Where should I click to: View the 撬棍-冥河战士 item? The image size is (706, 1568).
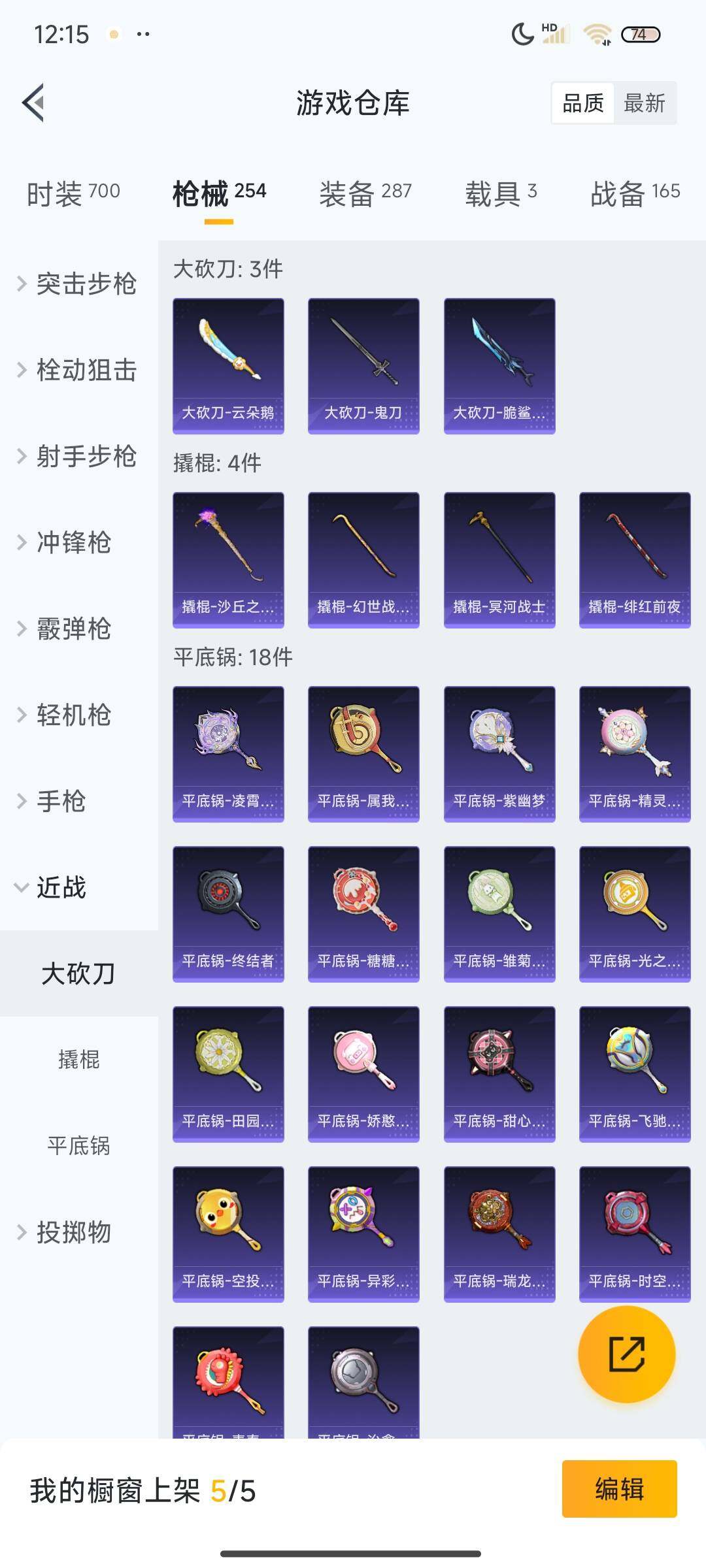(499, 559)
